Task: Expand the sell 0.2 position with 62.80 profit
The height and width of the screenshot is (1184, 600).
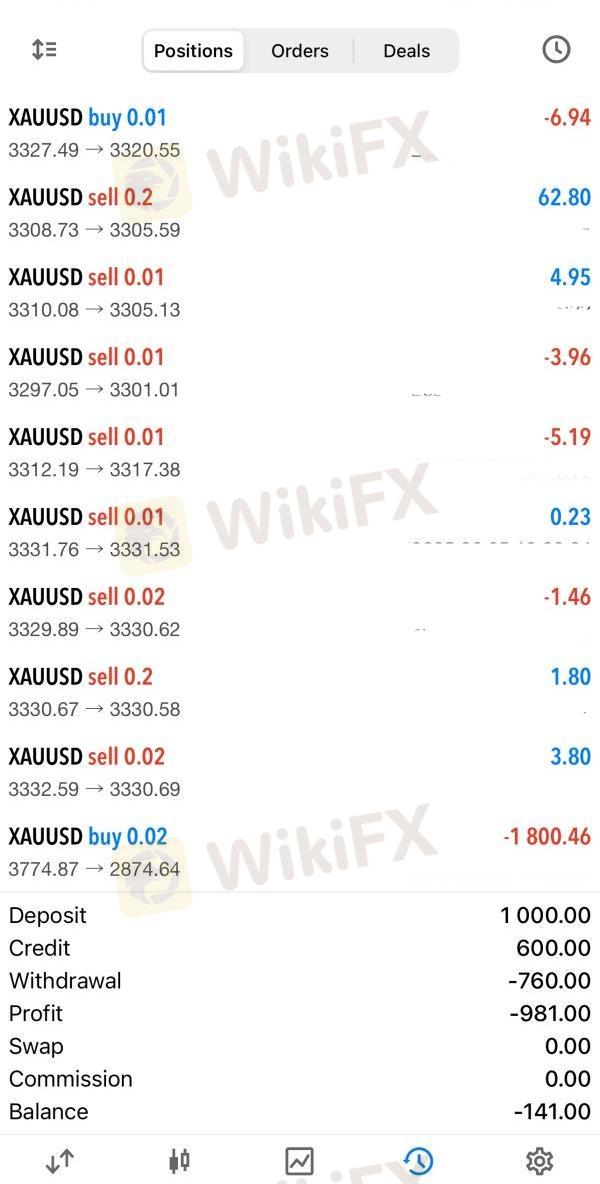Action: (300, 213)
